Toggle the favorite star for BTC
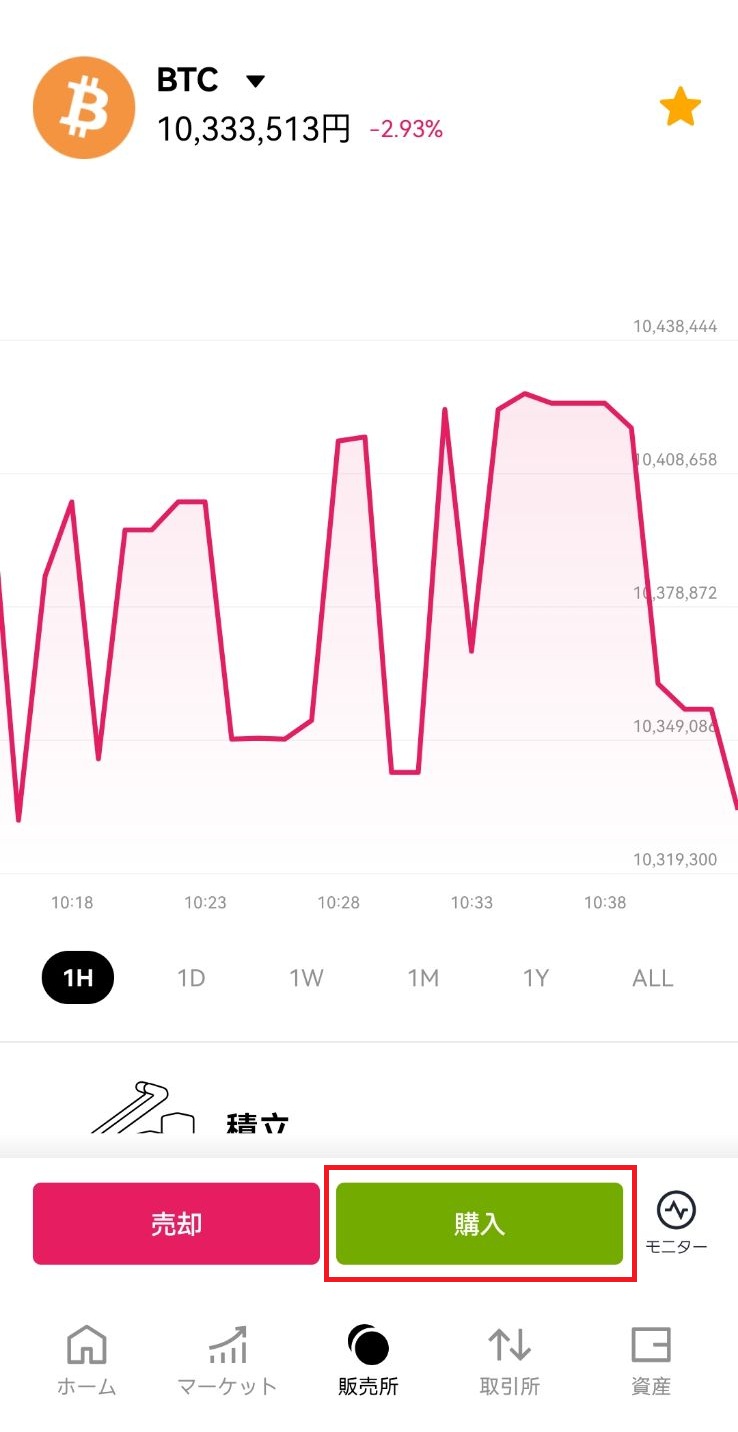The width and height of the screenshot is (738, 1432). (680, 107)
